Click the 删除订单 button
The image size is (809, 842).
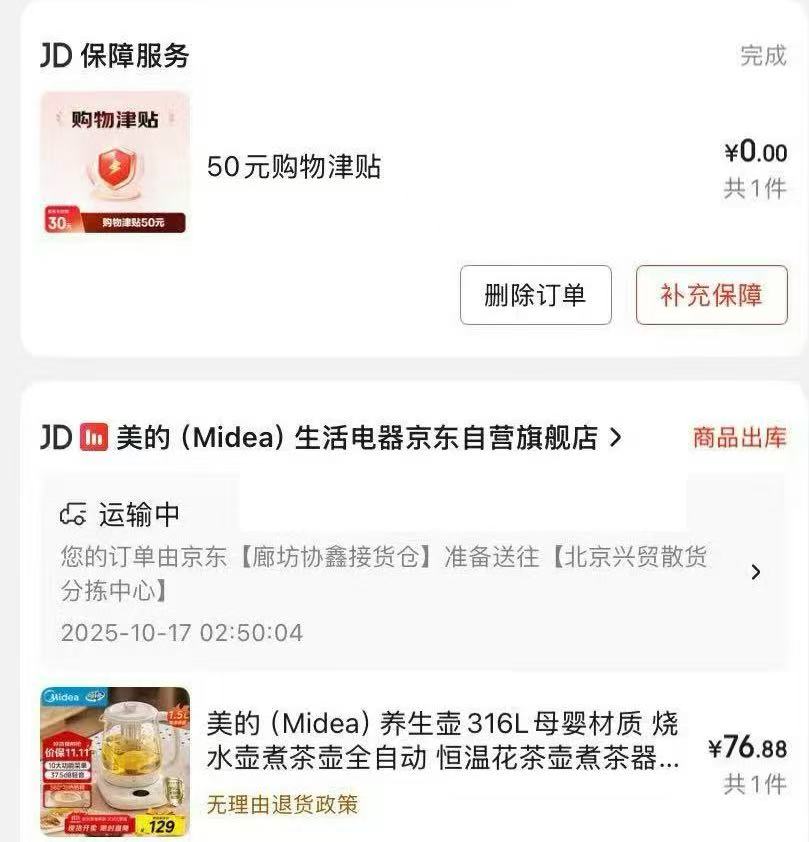[x=536, y=295]
